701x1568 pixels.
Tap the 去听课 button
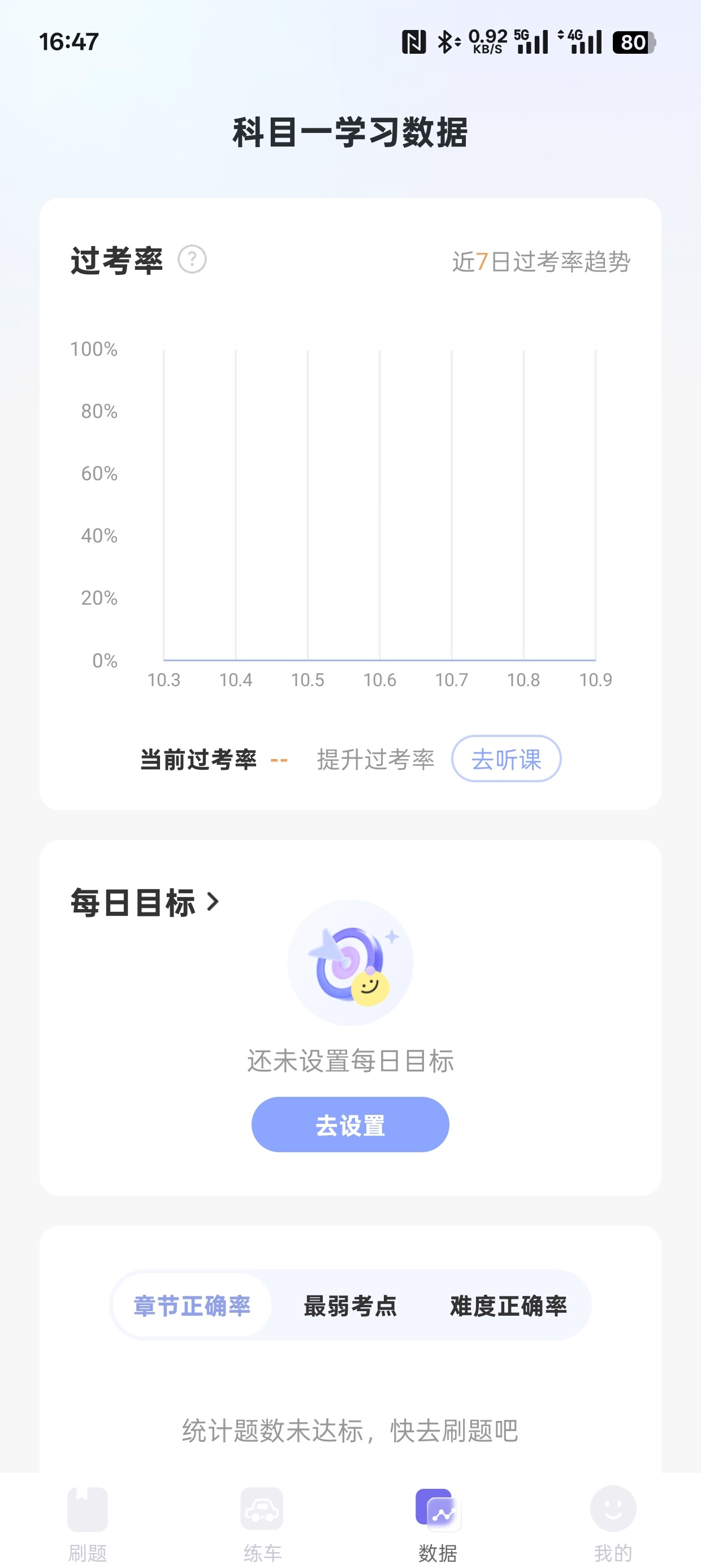(505, 759)
